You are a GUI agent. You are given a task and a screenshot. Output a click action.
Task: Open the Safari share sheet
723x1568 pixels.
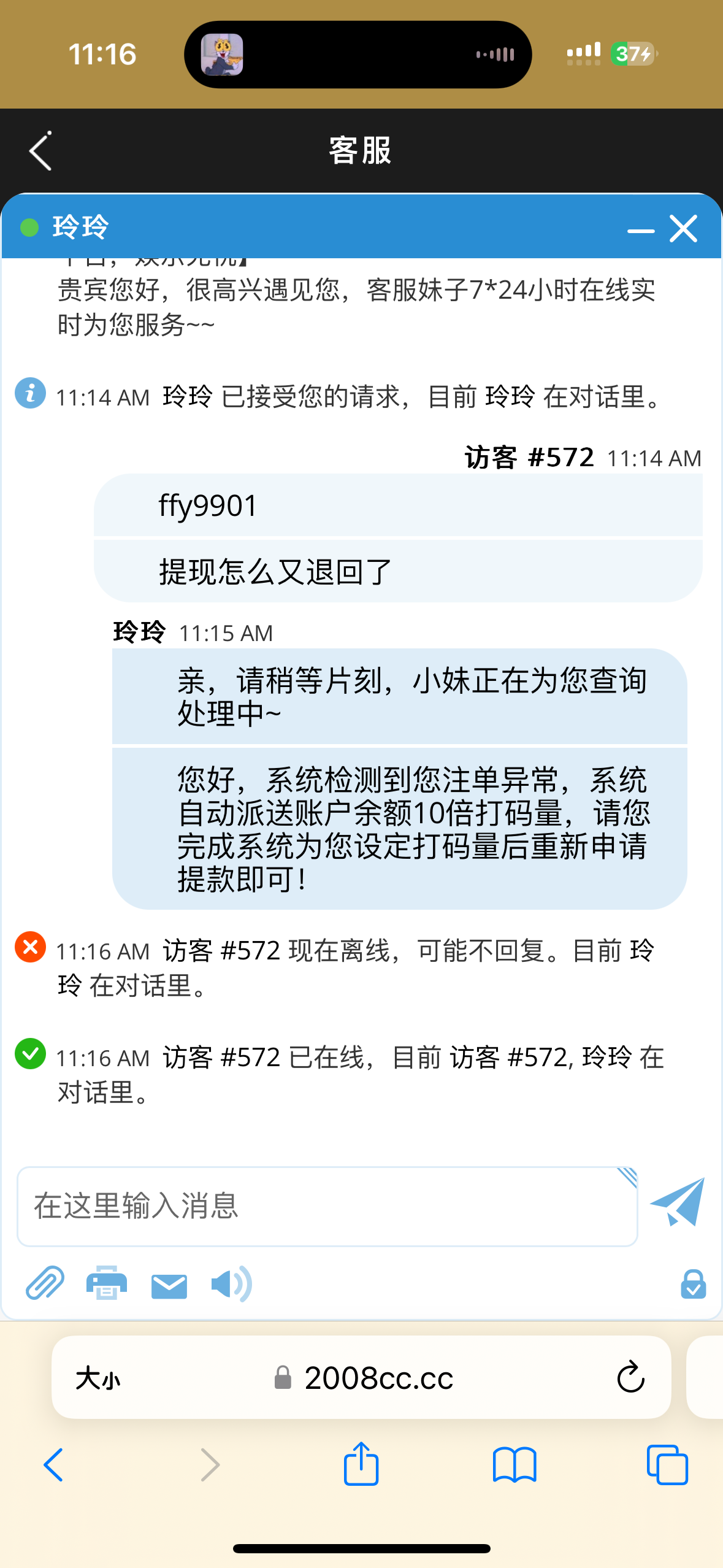pyautogui.click(x=361, y=1464)
